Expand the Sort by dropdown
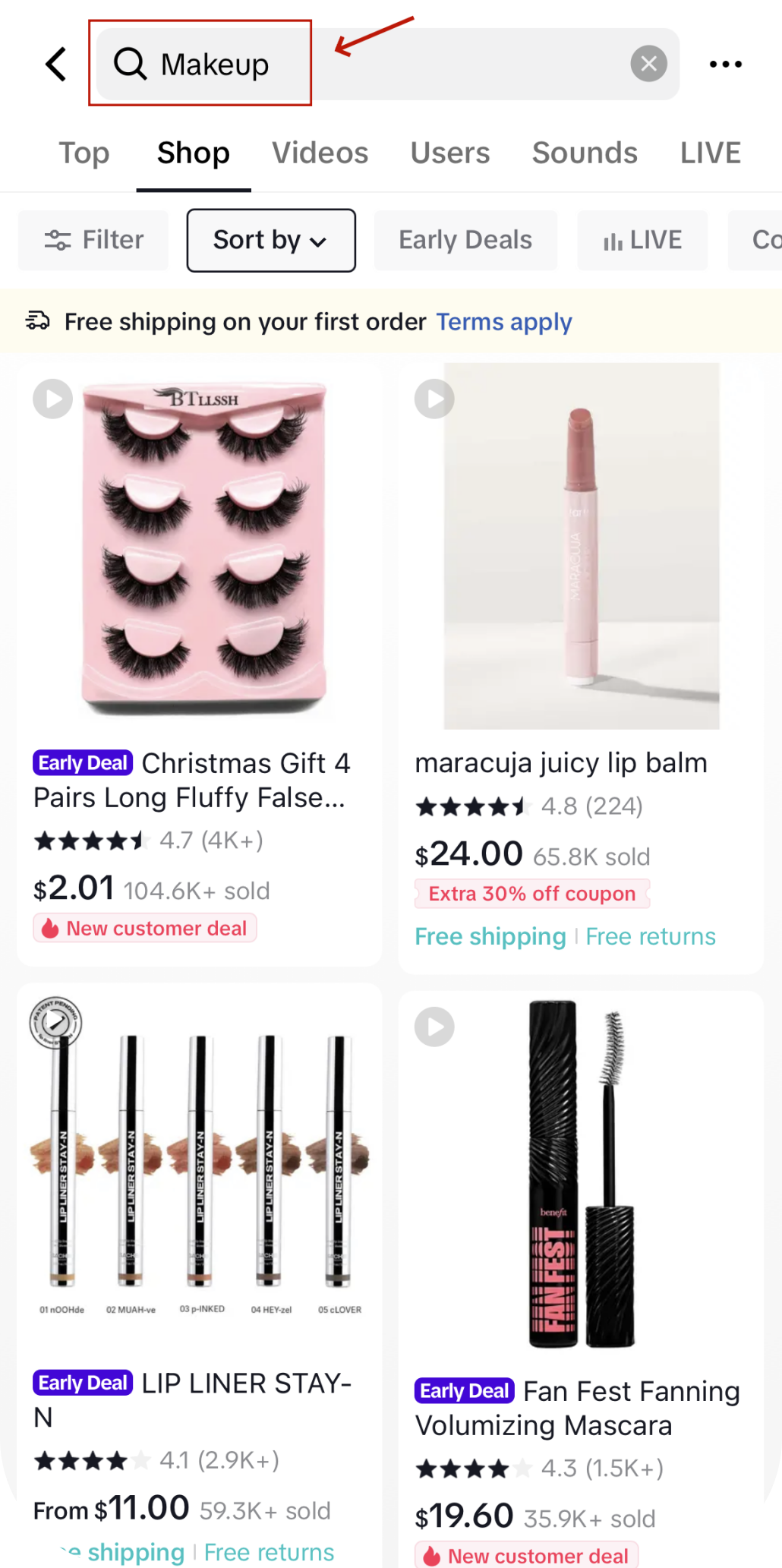Screen dimensions: 782x1568 [x=271, y=240]
